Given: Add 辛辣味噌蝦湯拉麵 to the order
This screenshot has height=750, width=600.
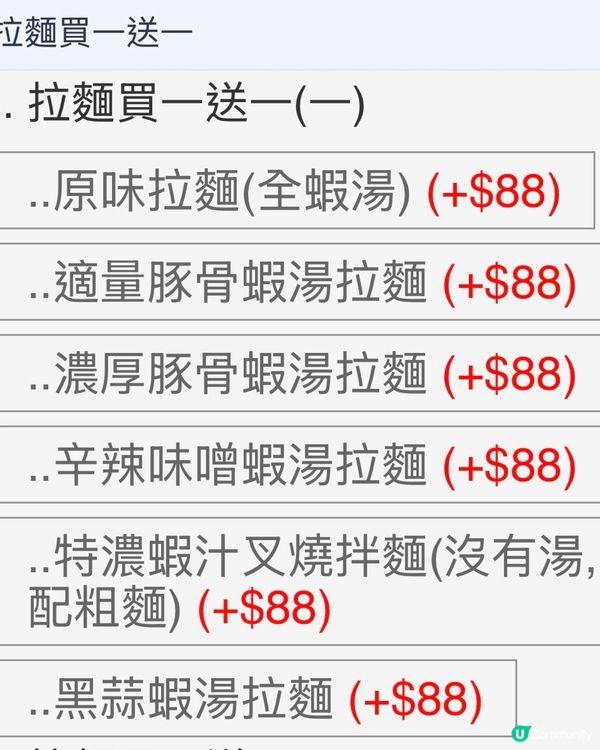Looking at the screenshot, I should coord(300,465).
